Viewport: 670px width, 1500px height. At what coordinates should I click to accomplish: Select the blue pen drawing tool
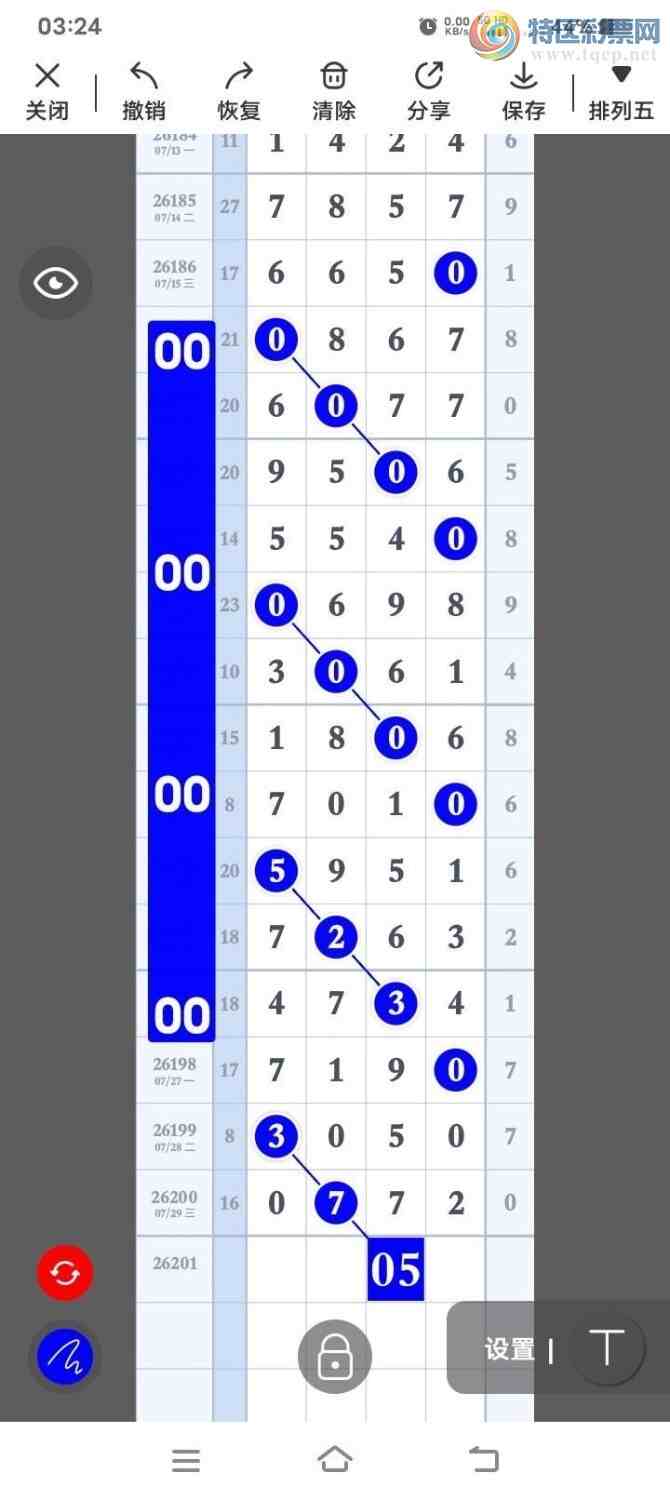[65, 1357]
